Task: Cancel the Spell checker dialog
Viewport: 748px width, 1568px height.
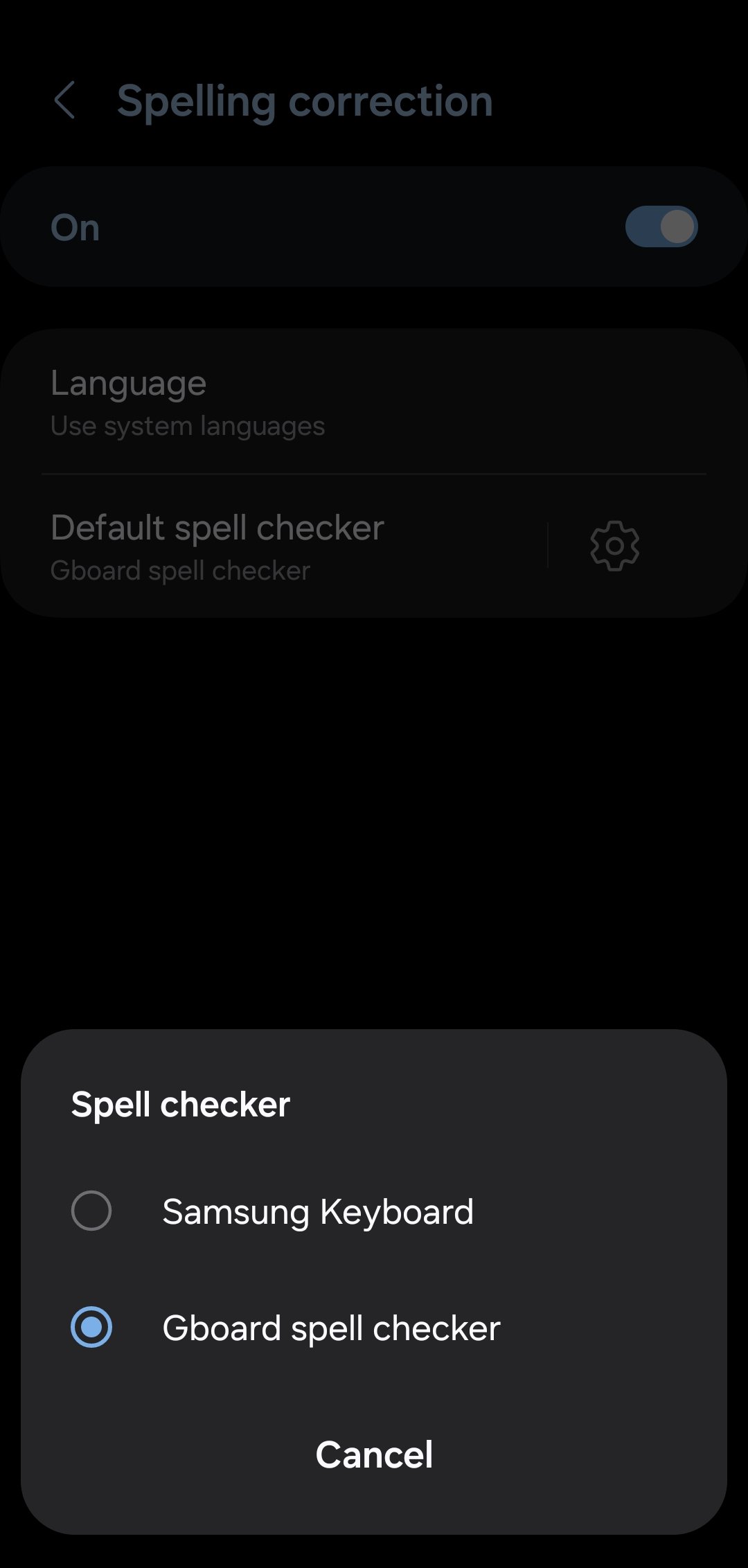Action: pos(374,1454)
